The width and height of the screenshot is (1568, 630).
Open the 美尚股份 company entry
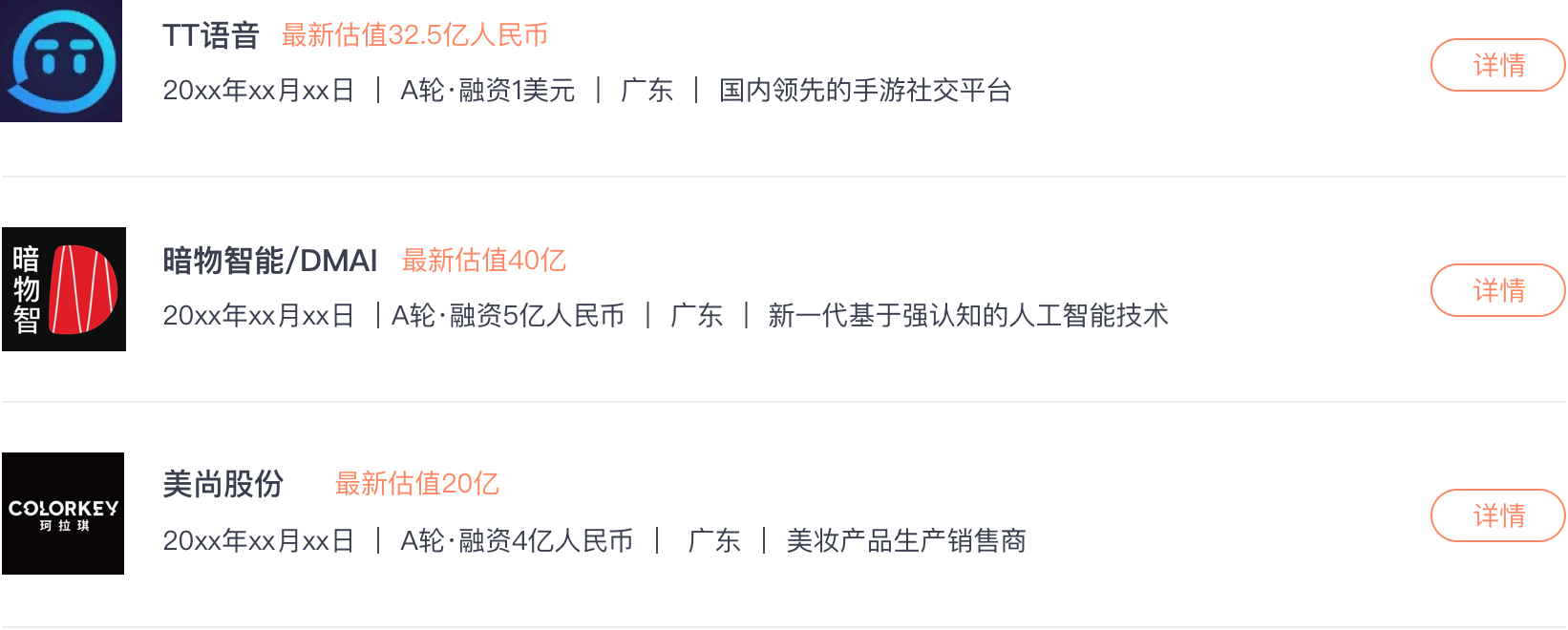pos(222,485)
